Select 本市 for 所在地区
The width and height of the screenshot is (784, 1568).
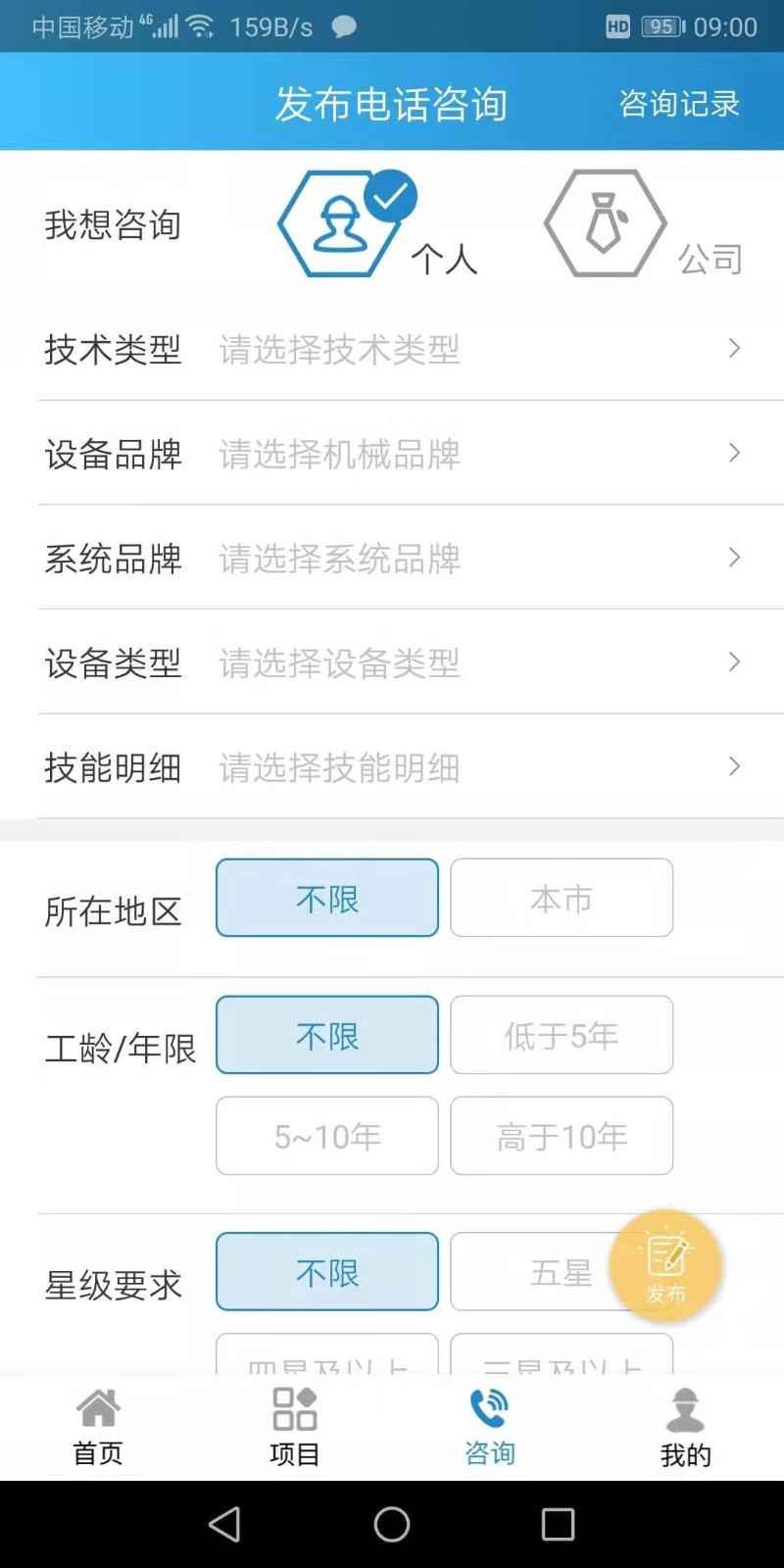[x=561, y=898]
